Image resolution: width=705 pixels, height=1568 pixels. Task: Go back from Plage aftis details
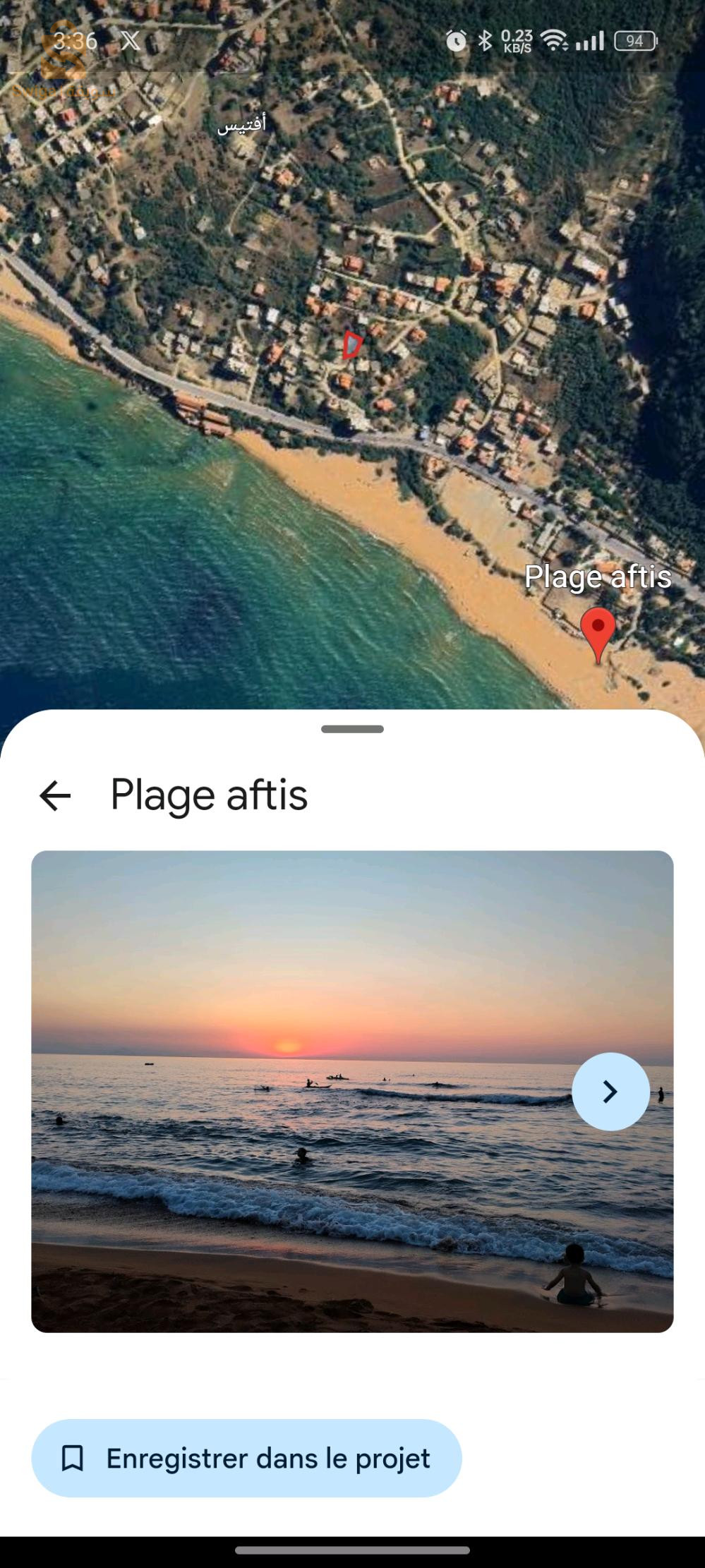coord(55,795)
